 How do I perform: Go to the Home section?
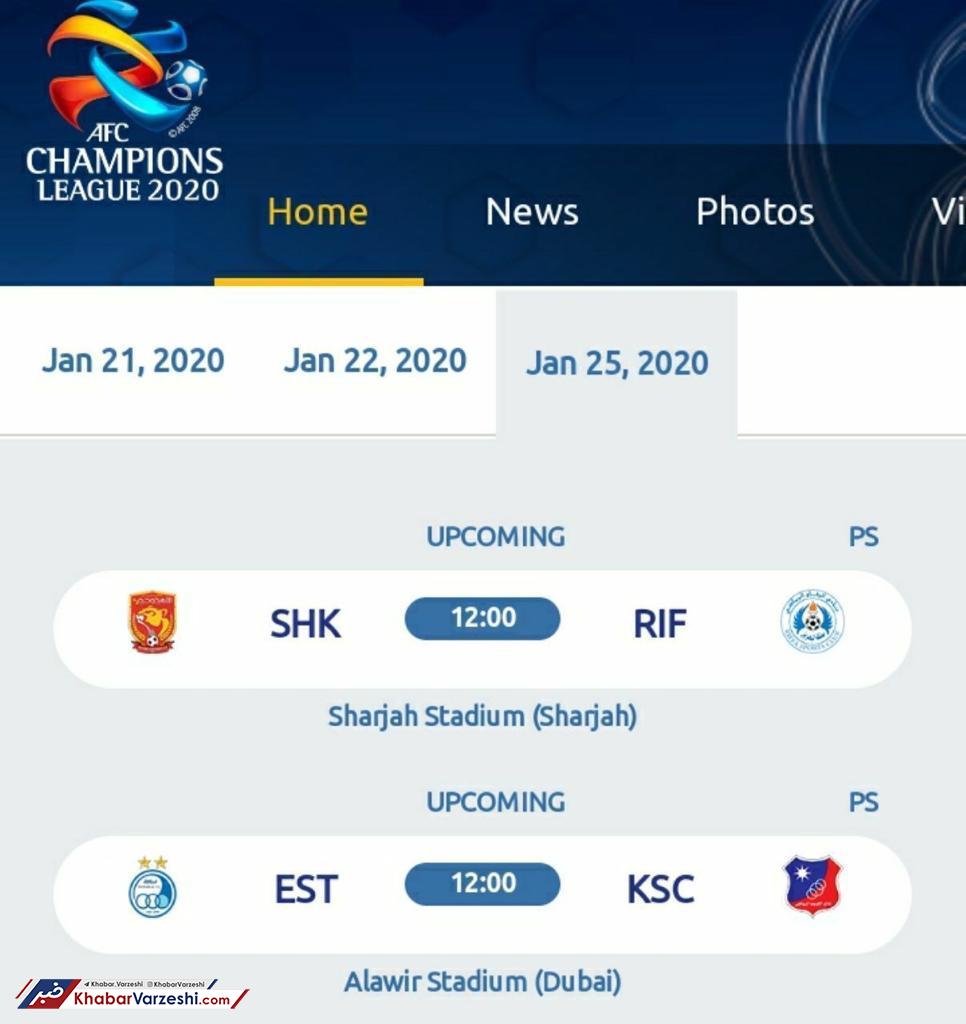(x=317, y=212)
